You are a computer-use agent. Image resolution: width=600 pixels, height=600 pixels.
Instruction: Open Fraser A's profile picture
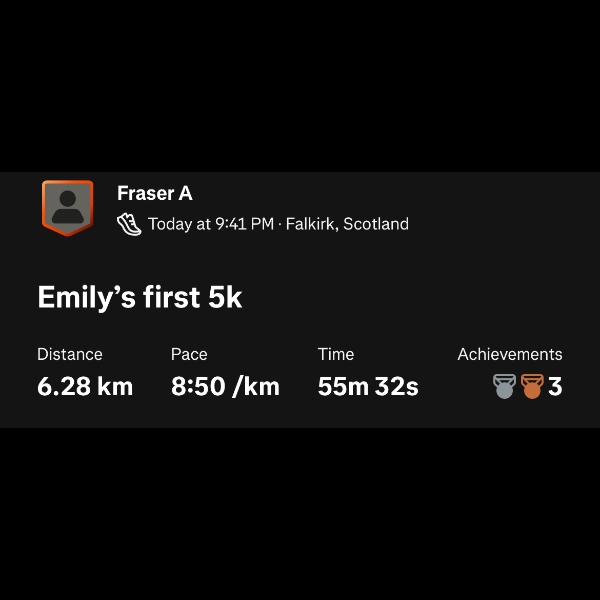67,207
